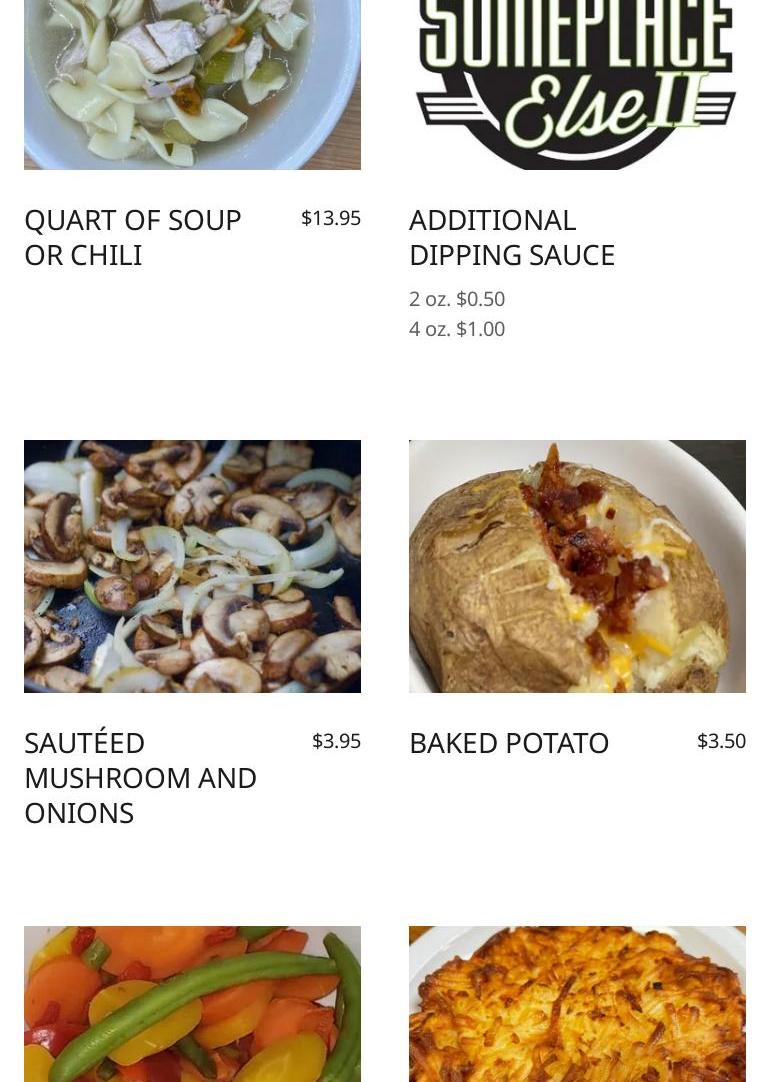
Task: Open the hash browns photo card
Action: tap(577, 1004)
